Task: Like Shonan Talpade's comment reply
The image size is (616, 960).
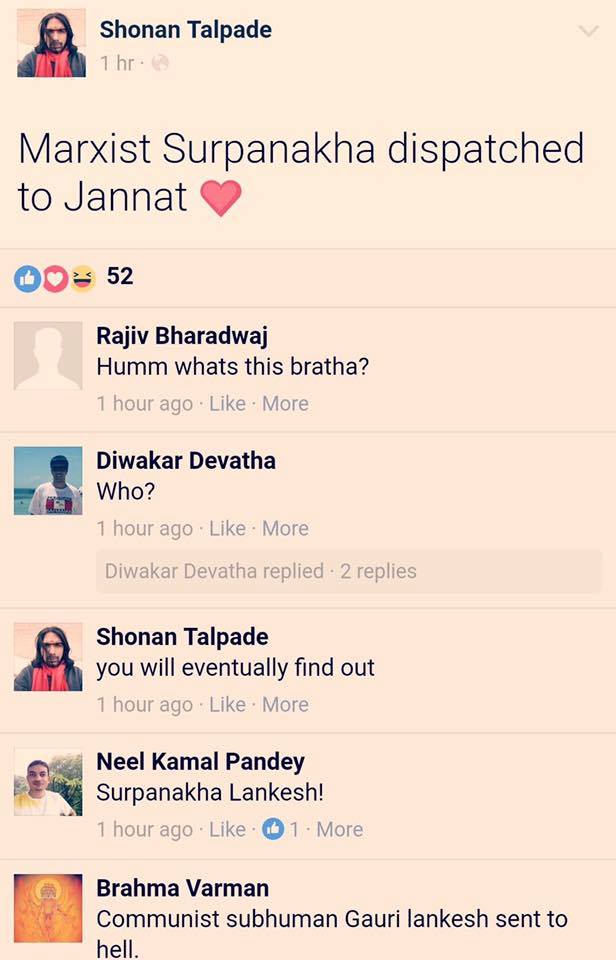Action: click(227, 705)
